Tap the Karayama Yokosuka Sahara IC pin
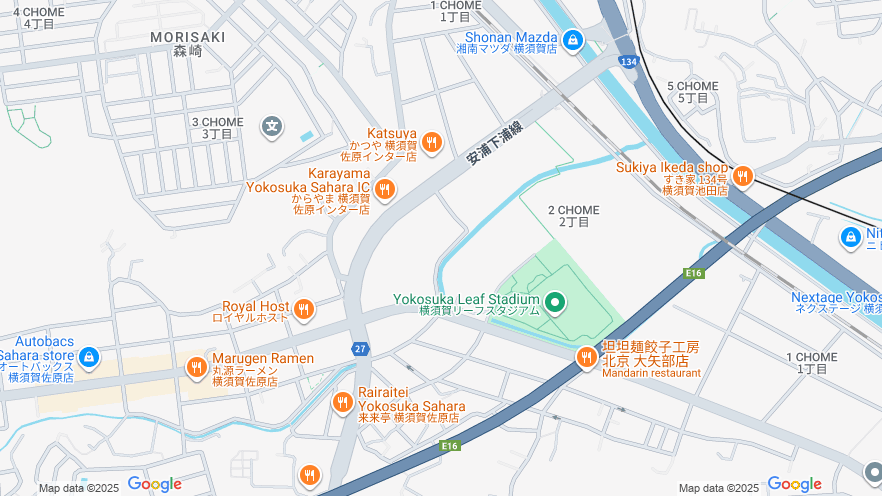Screen dimensions: 882x496 pyautogui.click(x=384, y=190)
